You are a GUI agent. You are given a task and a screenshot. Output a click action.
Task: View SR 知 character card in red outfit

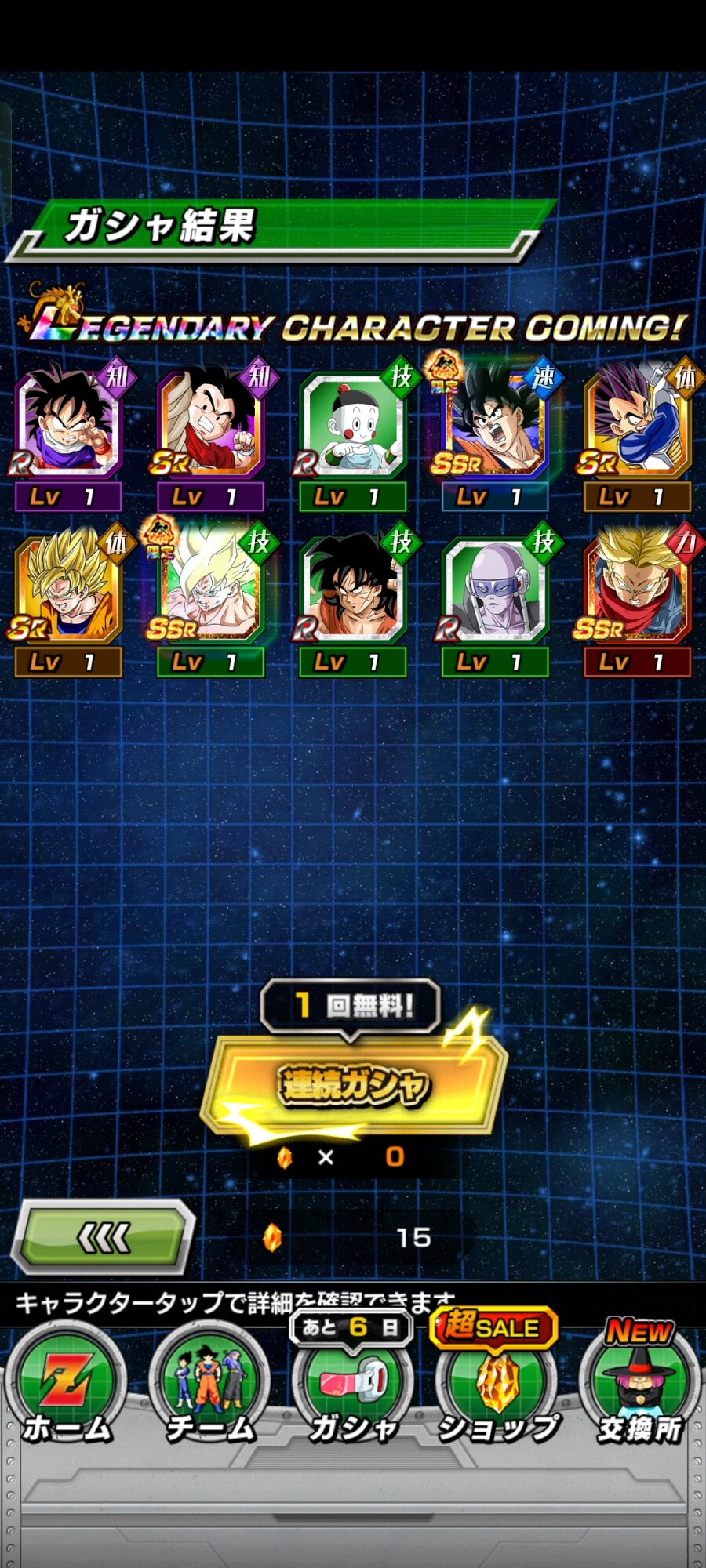point(210,434)
